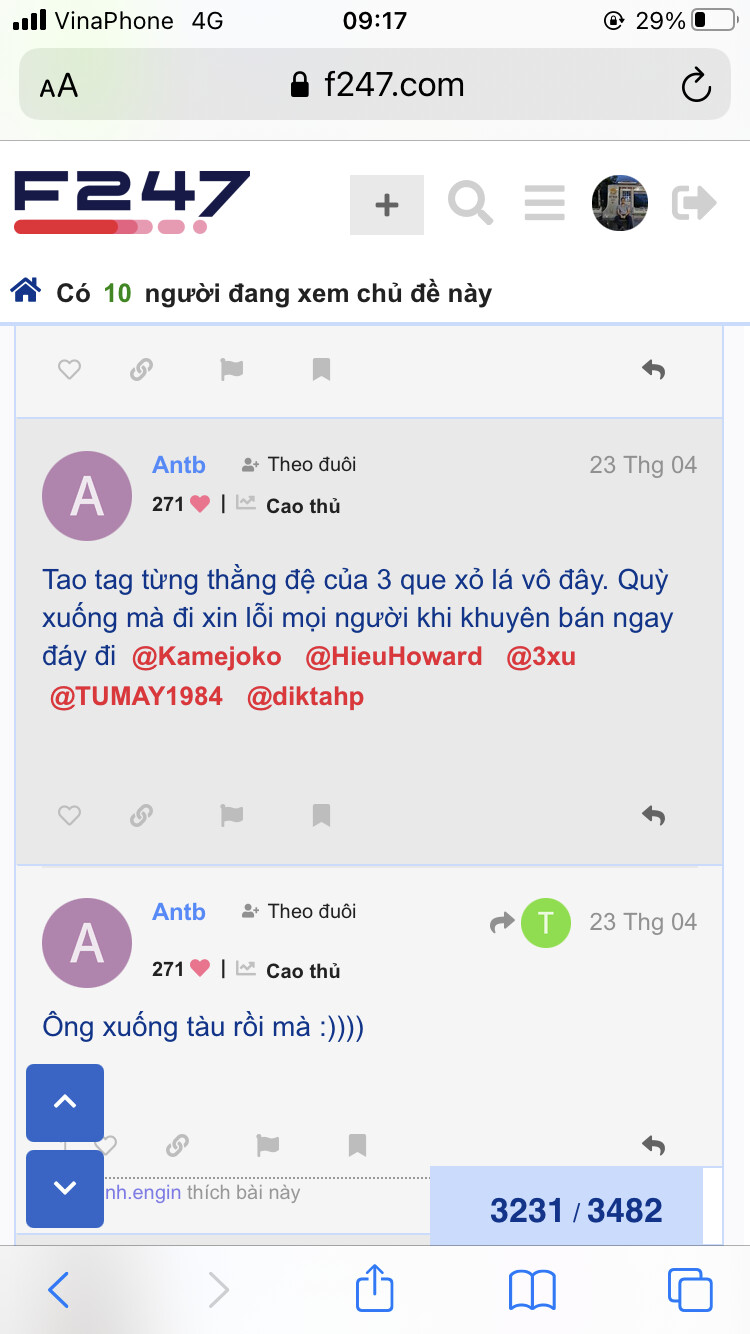750x1334 pixels.
Task: Open the hamburger menu
Action: 544,204
